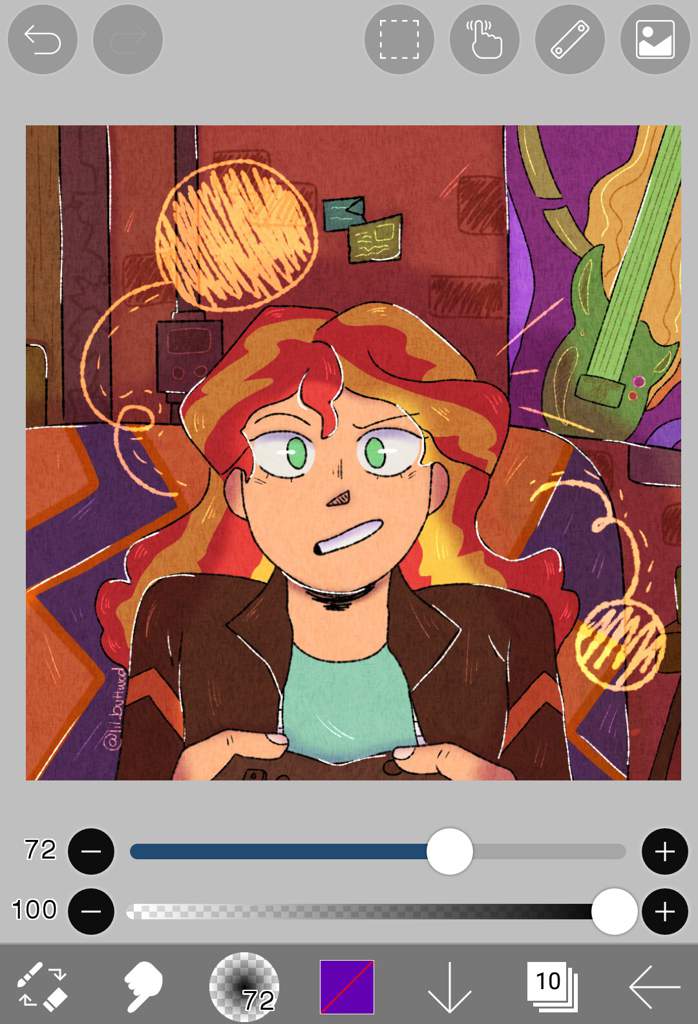Open the canvas image options
698x1024 pixels.
click(x=655, y=40)
